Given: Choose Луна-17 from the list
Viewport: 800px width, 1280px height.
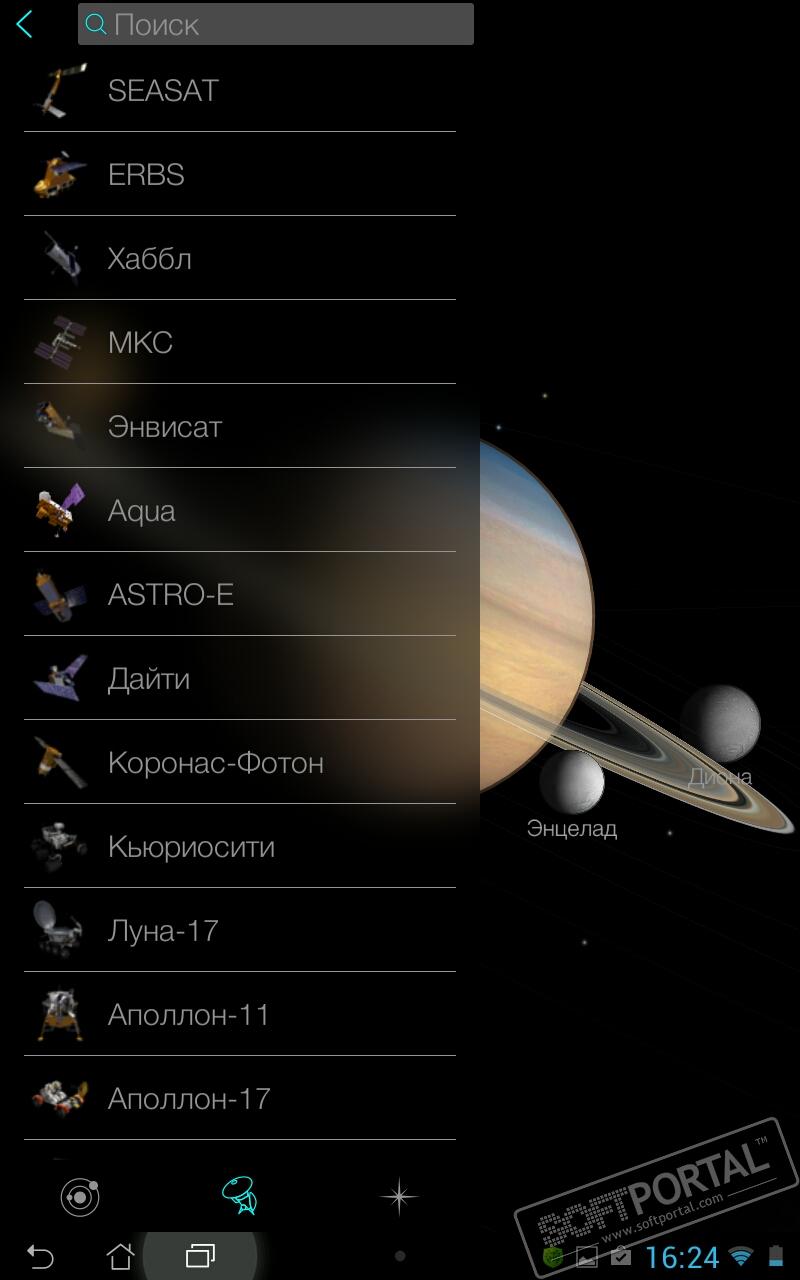Looking at the screenshot, I should coord(240,931).
